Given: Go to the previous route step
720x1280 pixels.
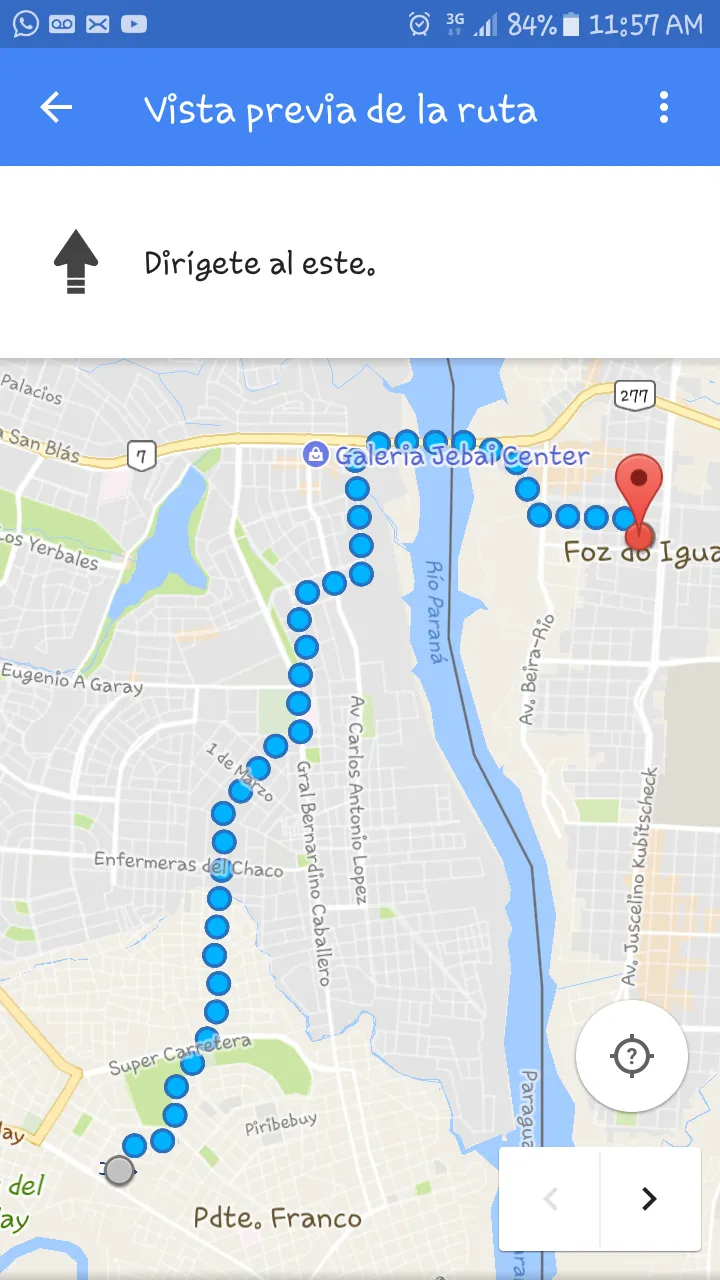Looking at the screenshot, I should click(x=550, y=1198).
